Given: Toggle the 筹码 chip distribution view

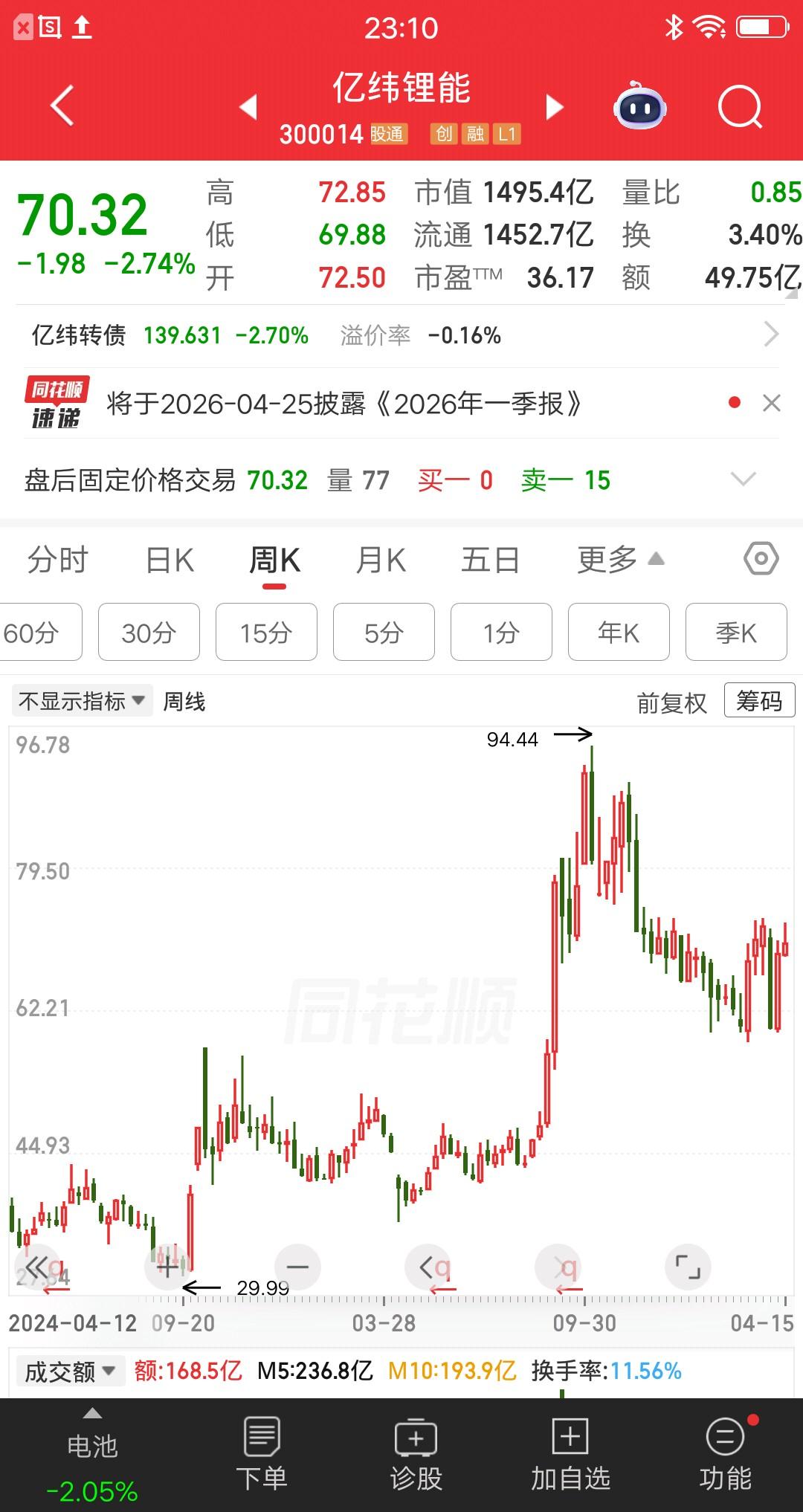Looking at the screenshot, I should pos(758,700).
